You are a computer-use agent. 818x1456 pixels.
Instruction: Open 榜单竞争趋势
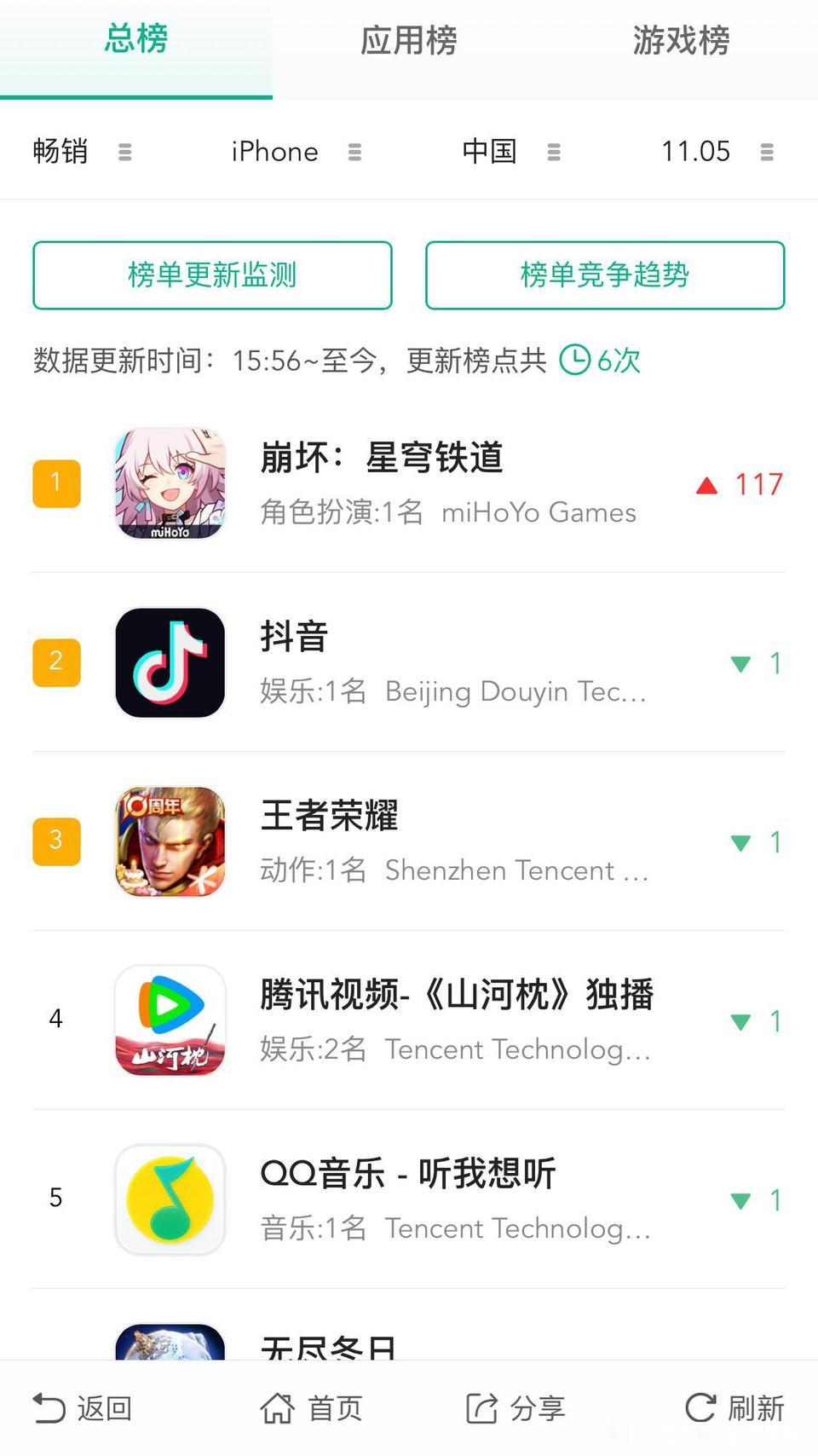[604, 275]
